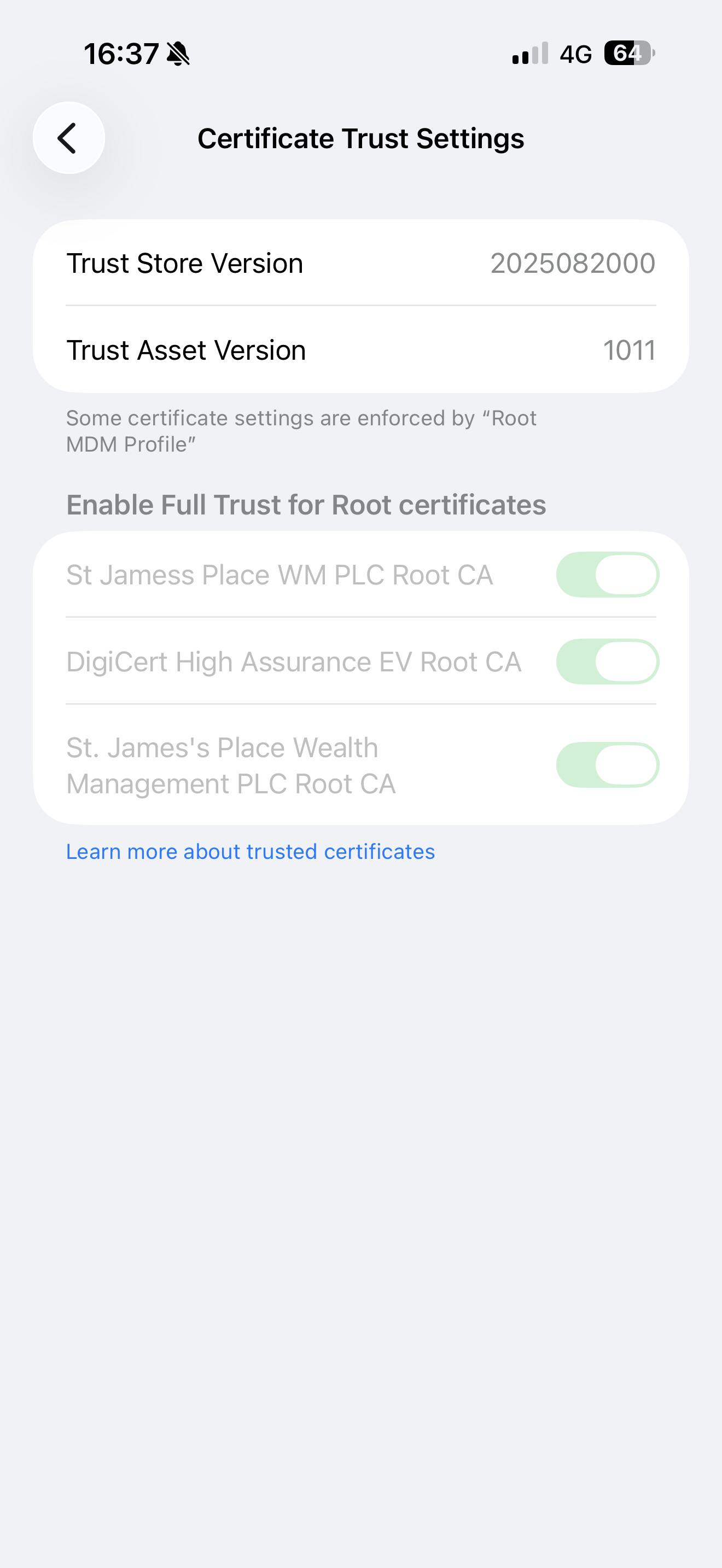Open Learn more about trusted certificates link
The height and width of the screenshot is (1568, 722).
tap(250, 852)
